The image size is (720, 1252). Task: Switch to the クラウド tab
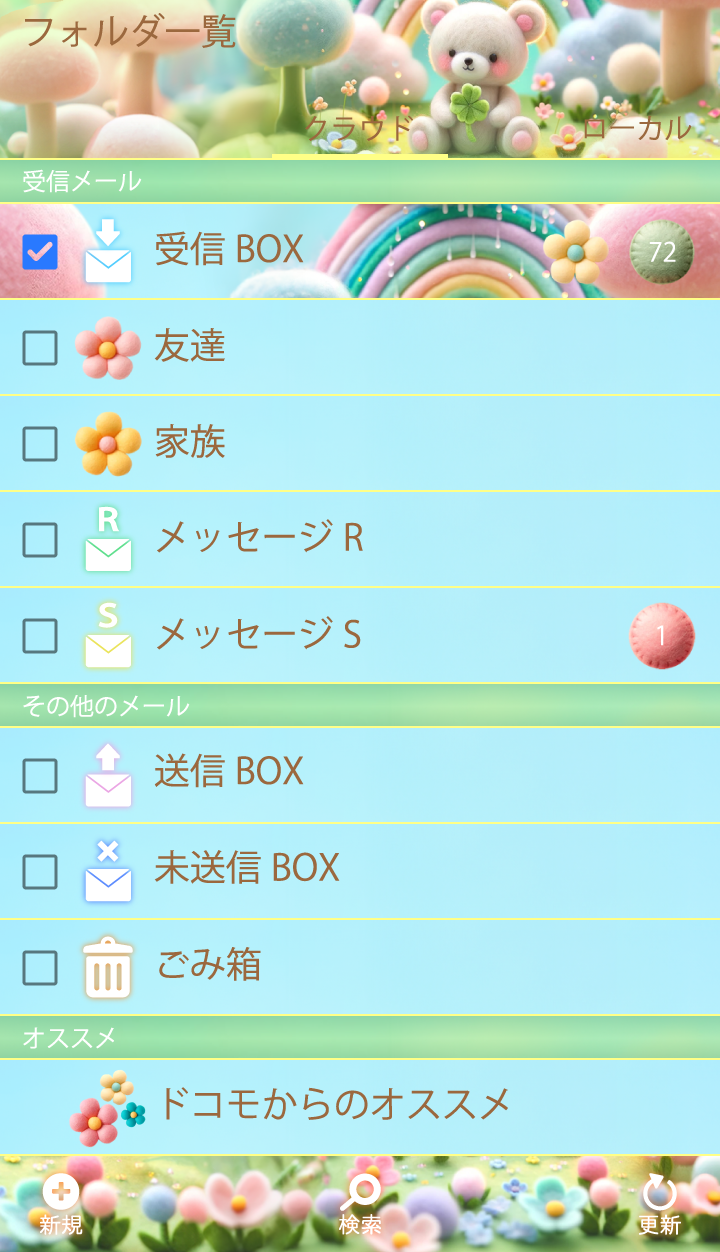pyautogui.click(x=359, y=129)
